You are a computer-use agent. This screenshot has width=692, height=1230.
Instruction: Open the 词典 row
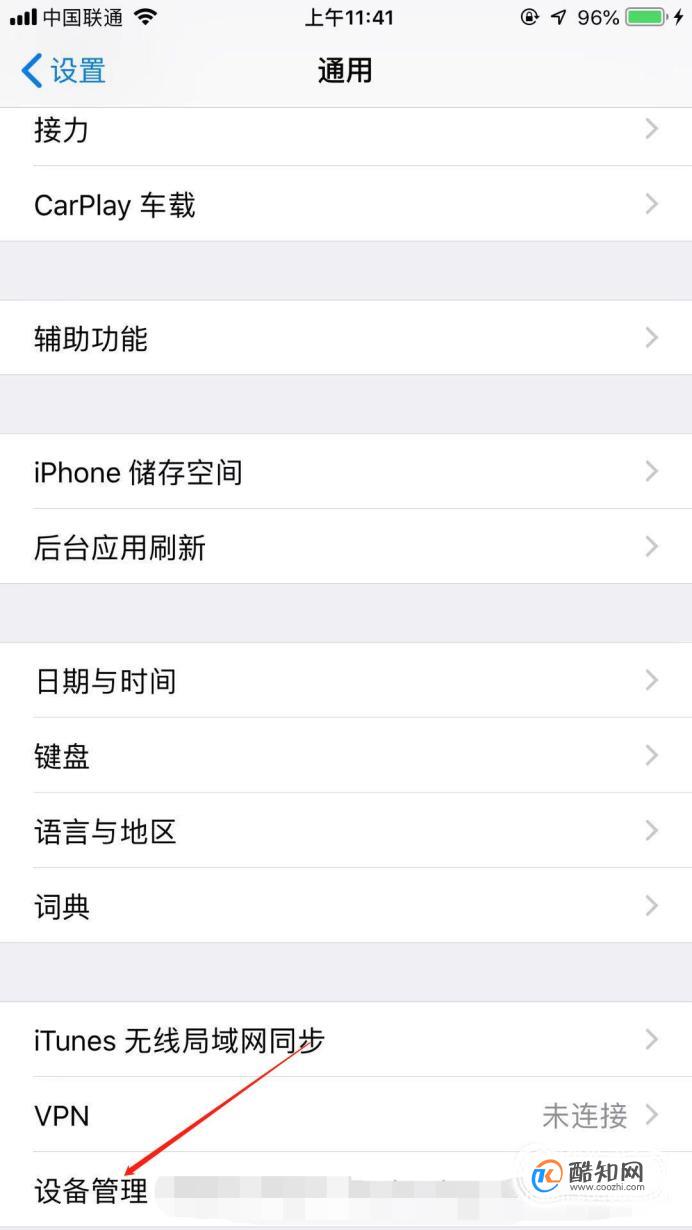(346, 905)
